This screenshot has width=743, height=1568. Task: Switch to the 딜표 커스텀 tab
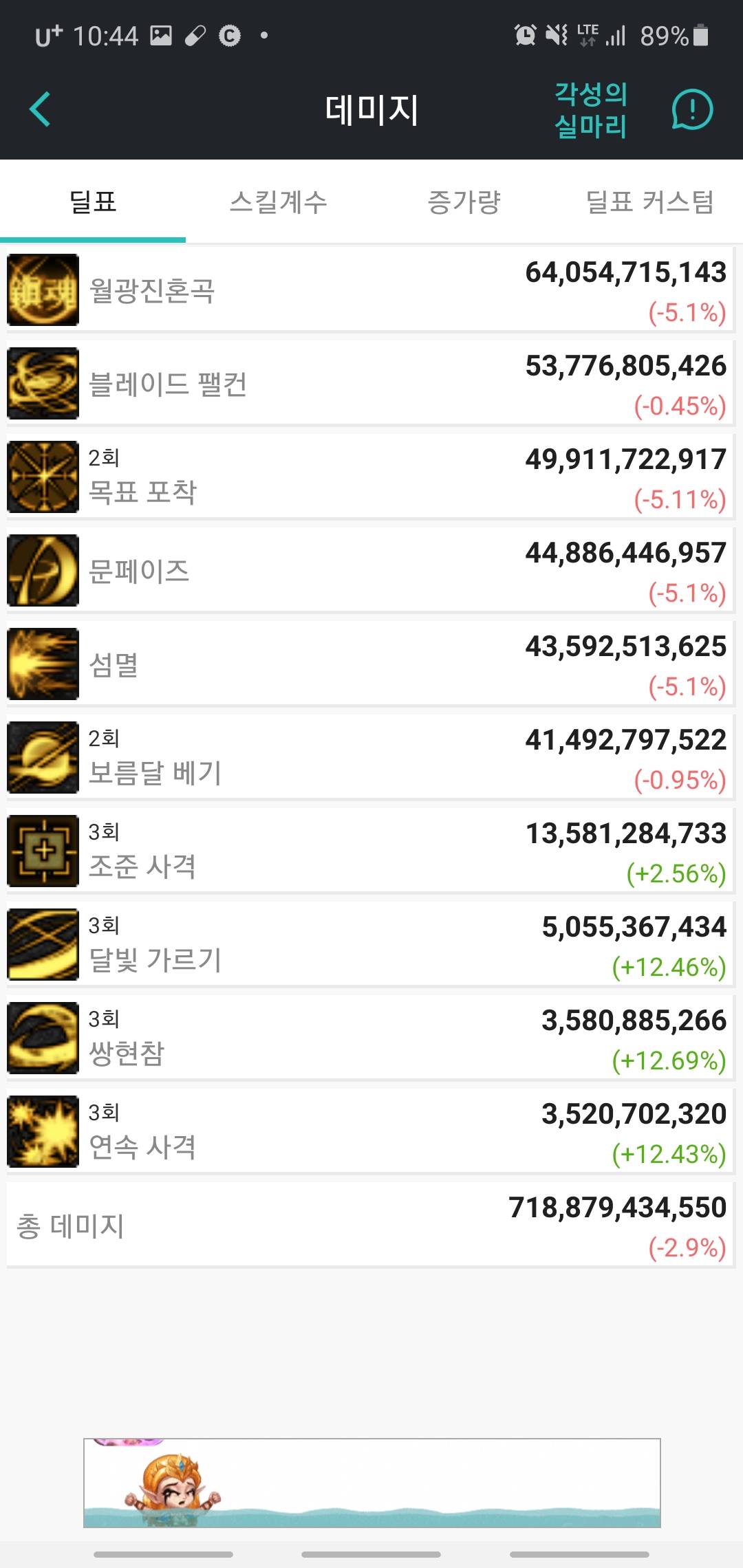(x=649, y=202)
